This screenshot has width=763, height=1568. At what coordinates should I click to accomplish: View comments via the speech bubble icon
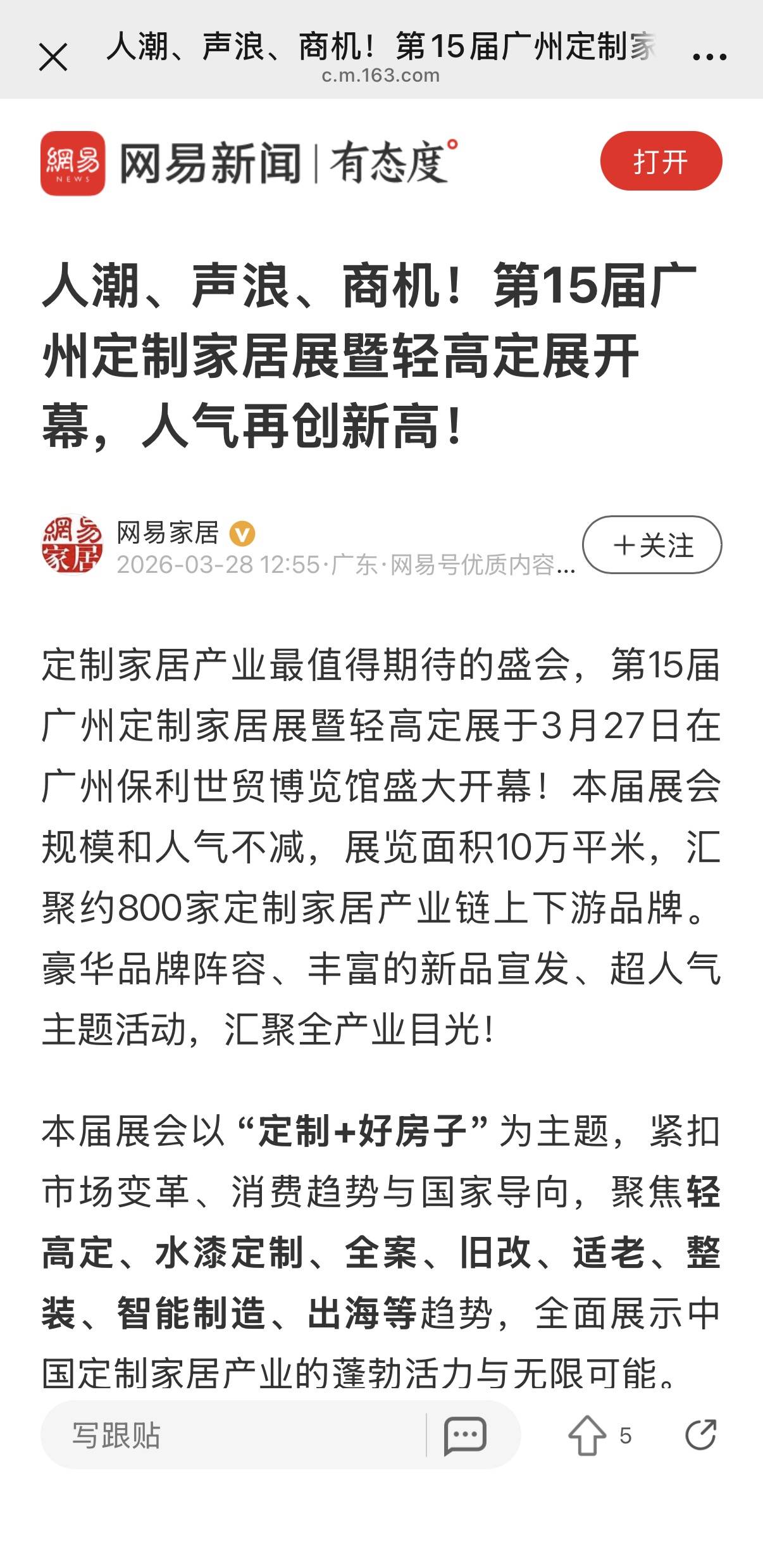pos(465,1435)
